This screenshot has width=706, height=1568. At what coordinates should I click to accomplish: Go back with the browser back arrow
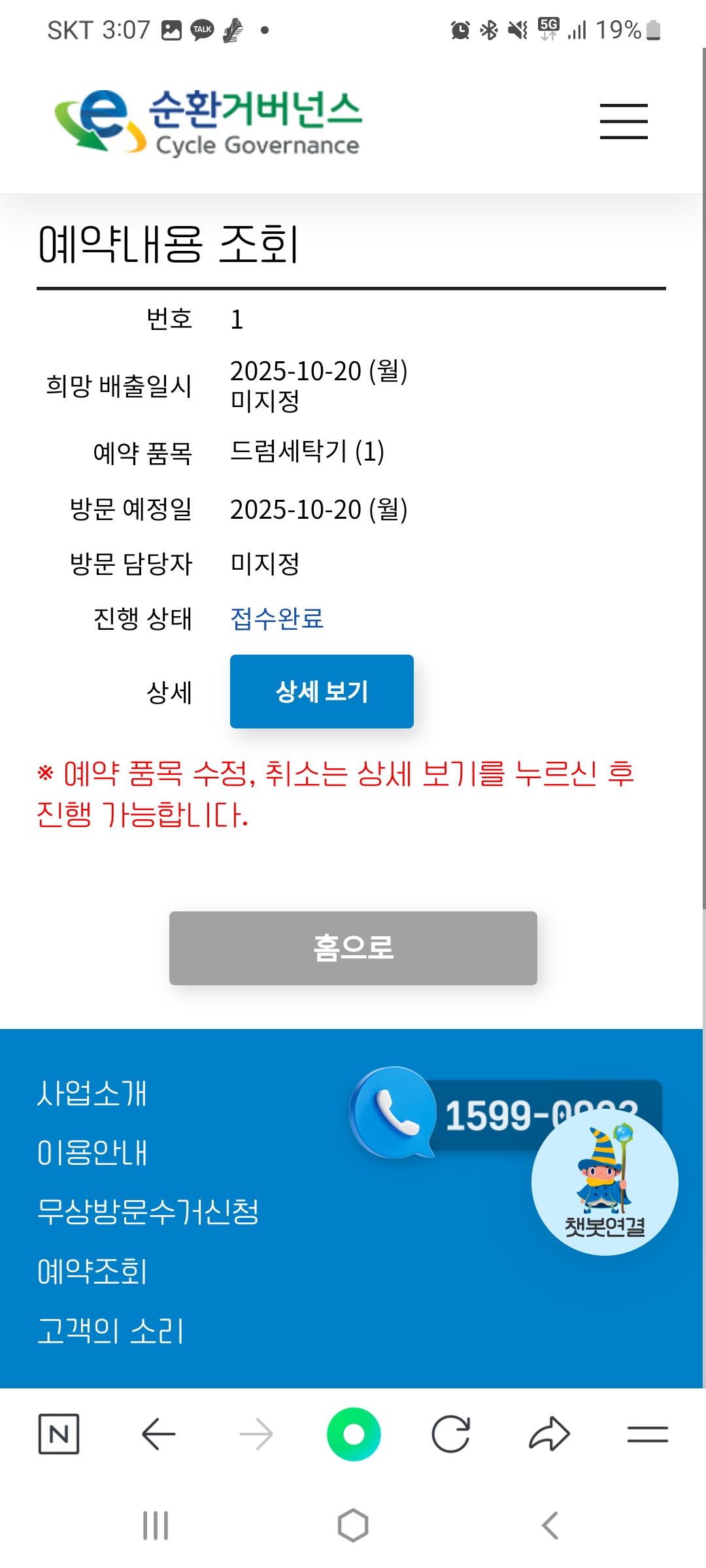(158, 1434)
